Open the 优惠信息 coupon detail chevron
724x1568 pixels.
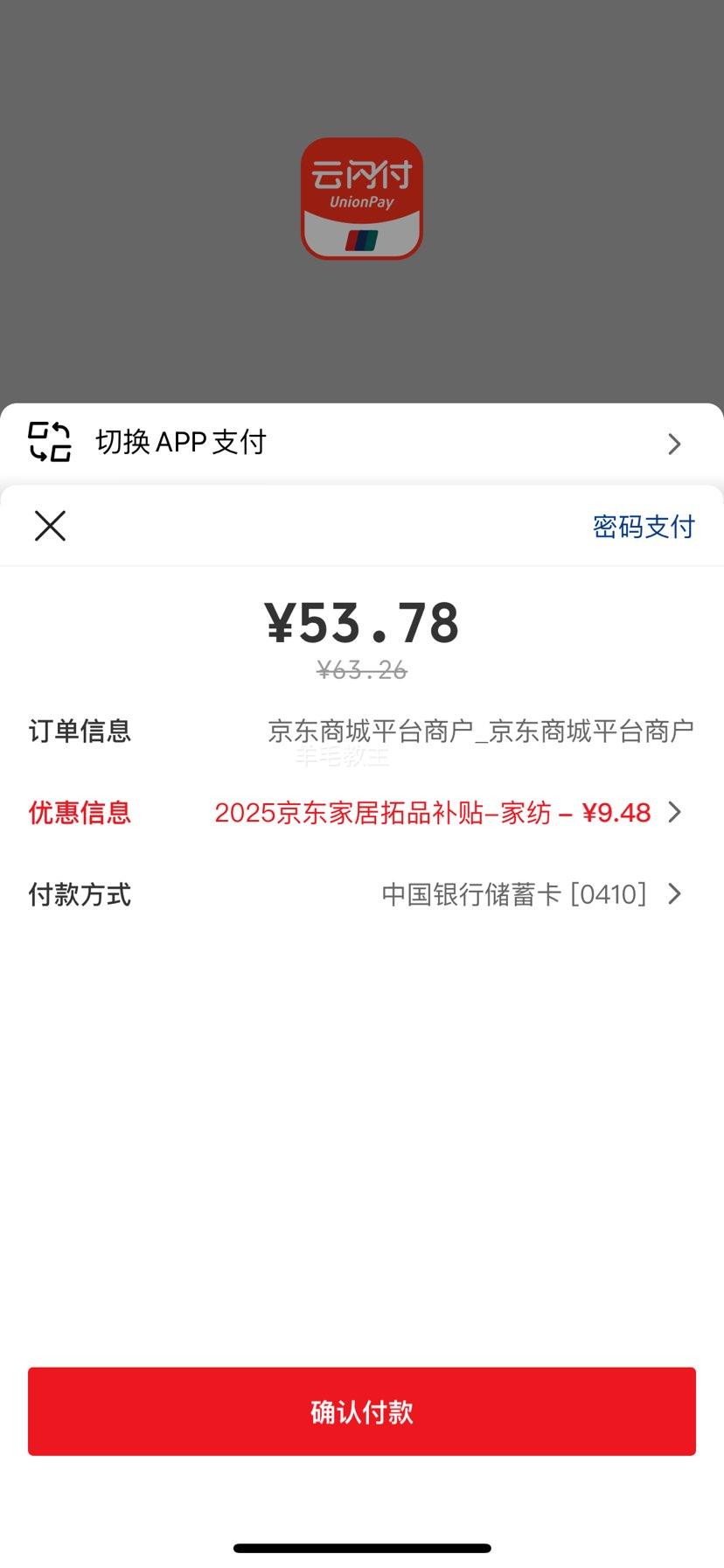[674, 812]
